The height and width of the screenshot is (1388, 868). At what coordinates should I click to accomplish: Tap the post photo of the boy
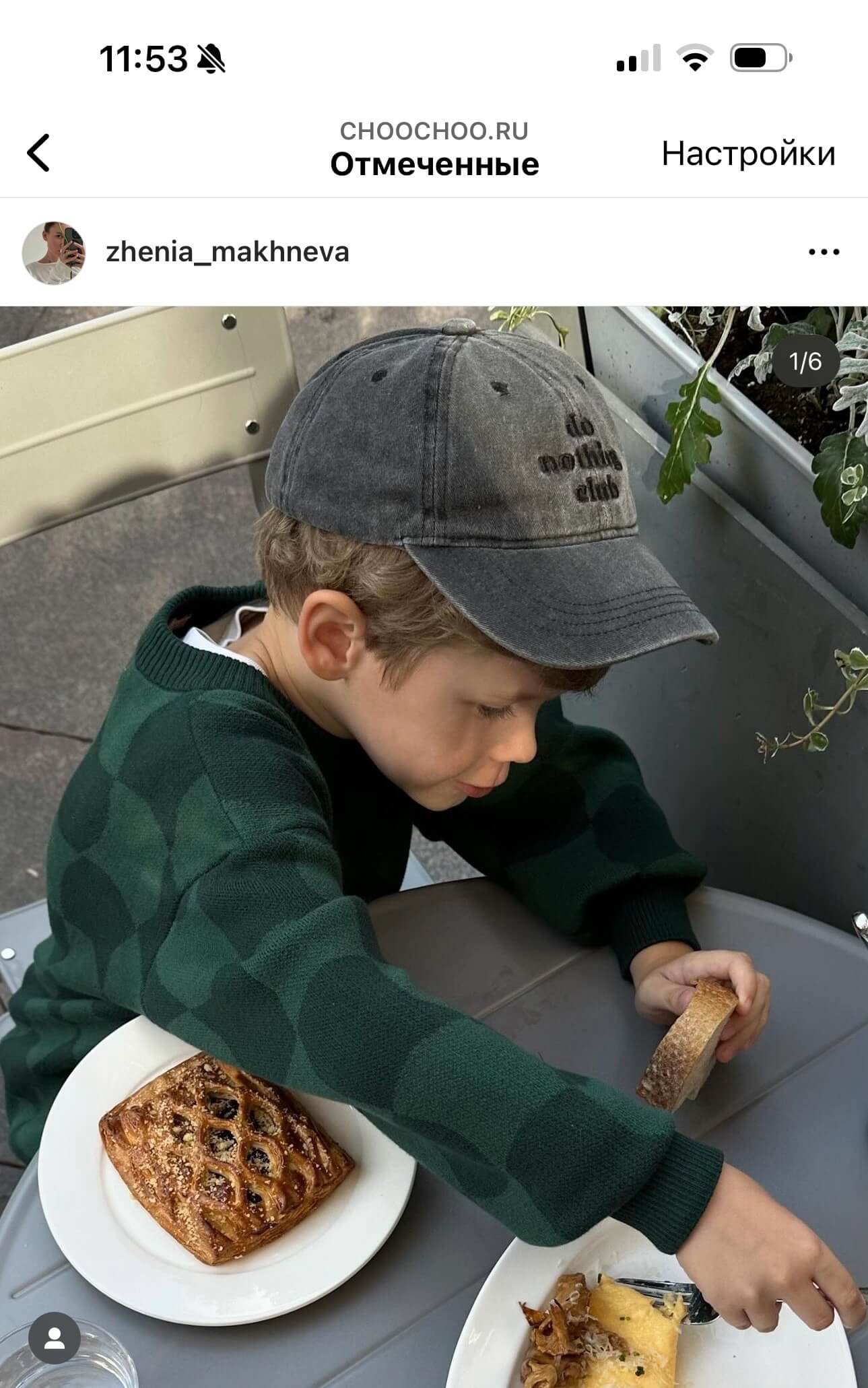pos(434,847)
